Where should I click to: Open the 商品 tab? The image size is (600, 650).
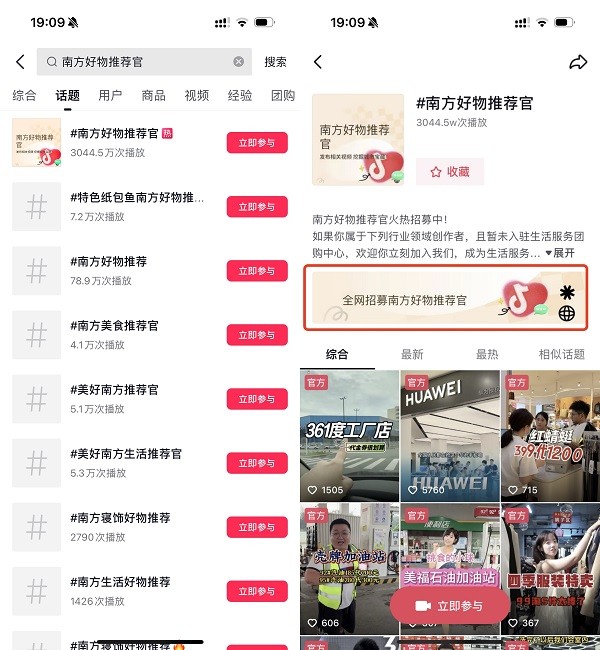[x=153, y=96]
